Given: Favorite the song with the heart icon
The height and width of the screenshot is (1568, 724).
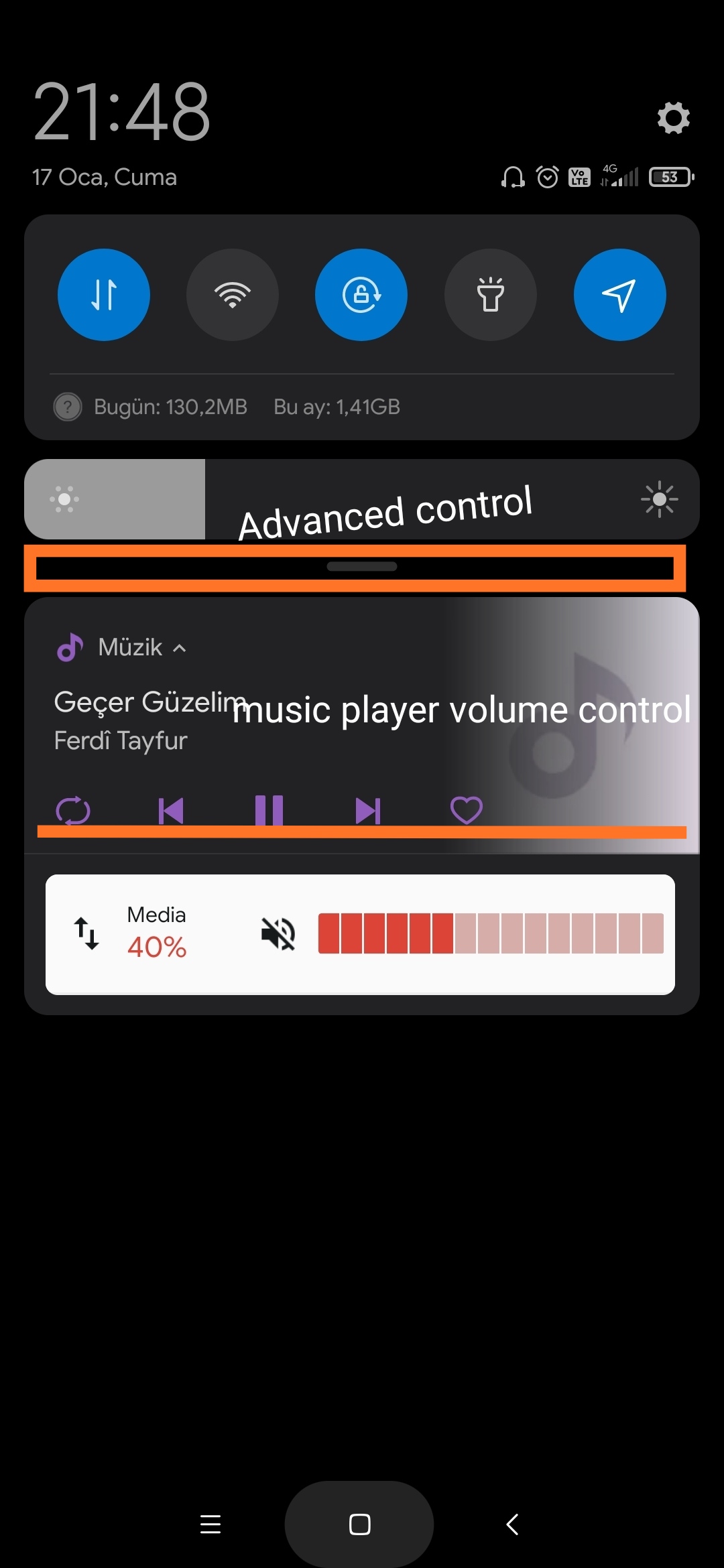Looking at the screenshot, I should coord(467,810).
